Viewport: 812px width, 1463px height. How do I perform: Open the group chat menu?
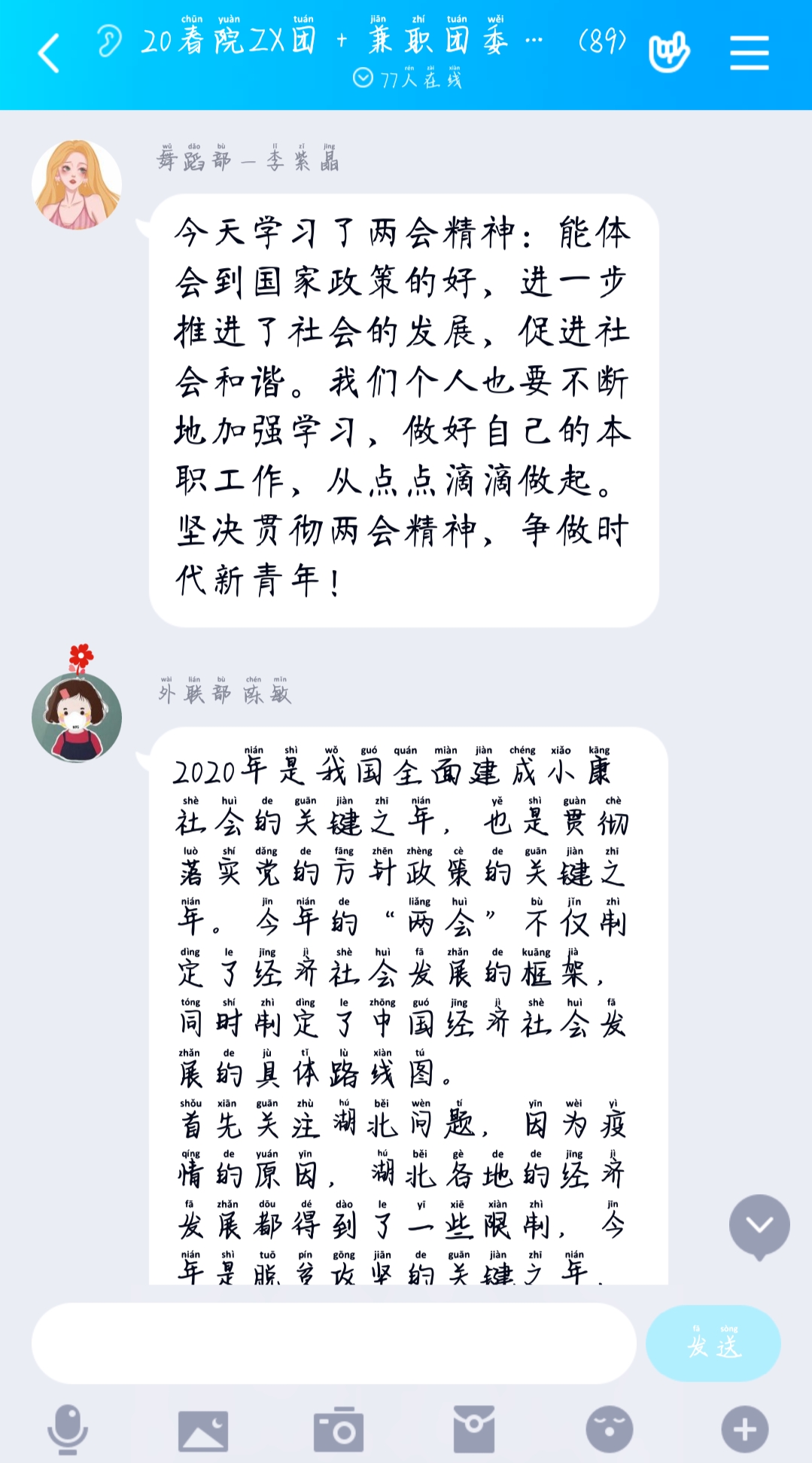[x=749, y=53]
